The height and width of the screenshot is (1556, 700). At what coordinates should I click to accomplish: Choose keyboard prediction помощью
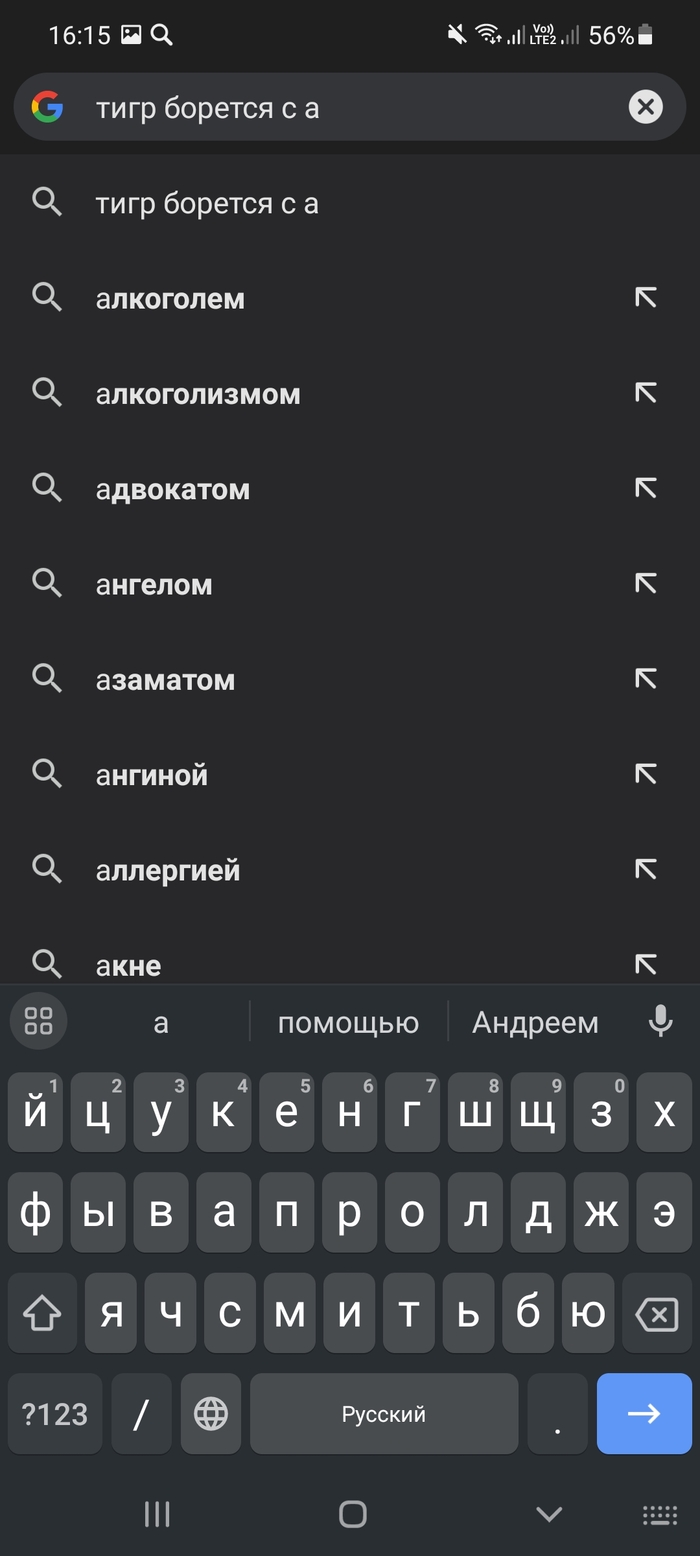[x=348, y=1022]
